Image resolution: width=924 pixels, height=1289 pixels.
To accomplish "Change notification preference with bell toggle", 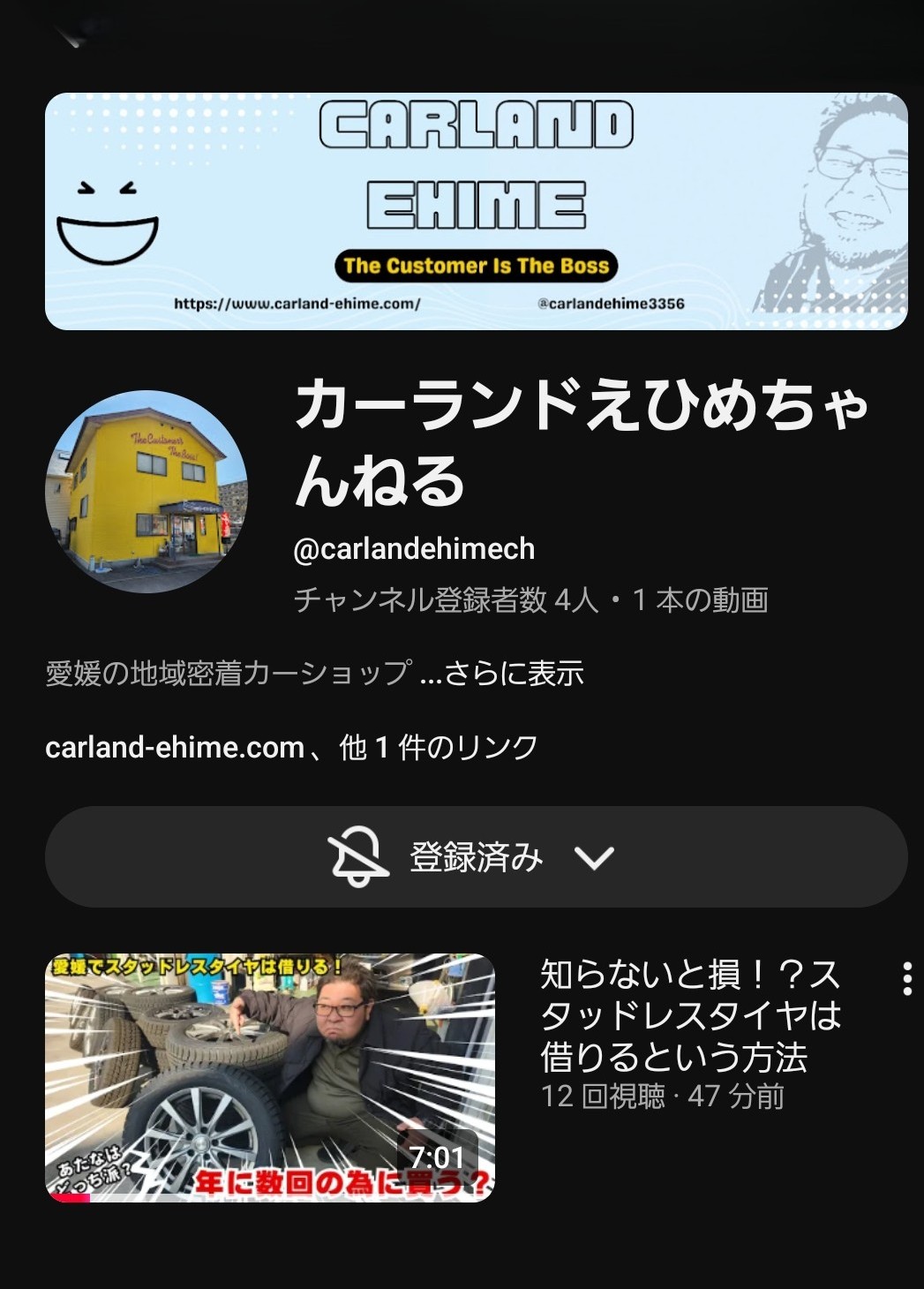I will 357,856.
